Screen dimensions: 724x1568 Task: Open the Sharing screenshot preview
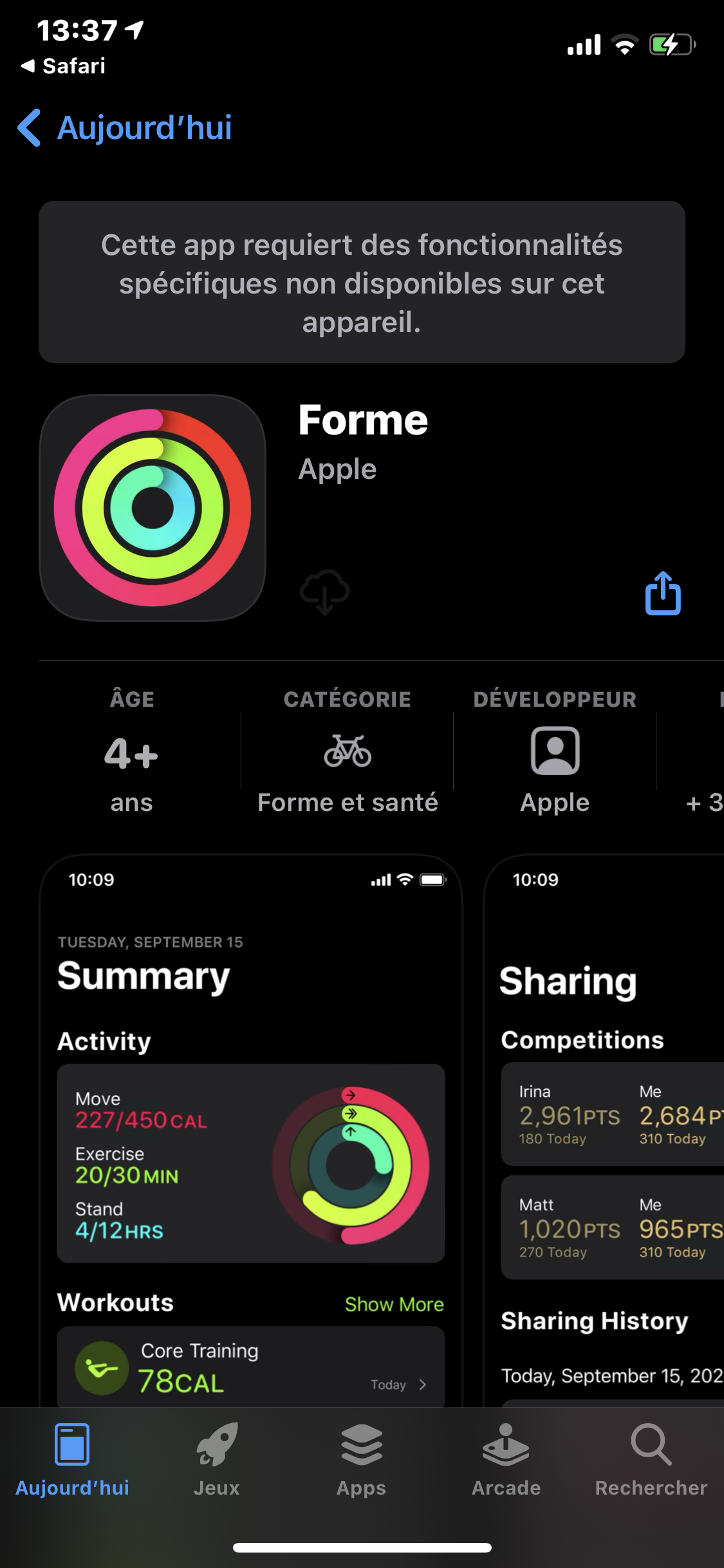605,1126
